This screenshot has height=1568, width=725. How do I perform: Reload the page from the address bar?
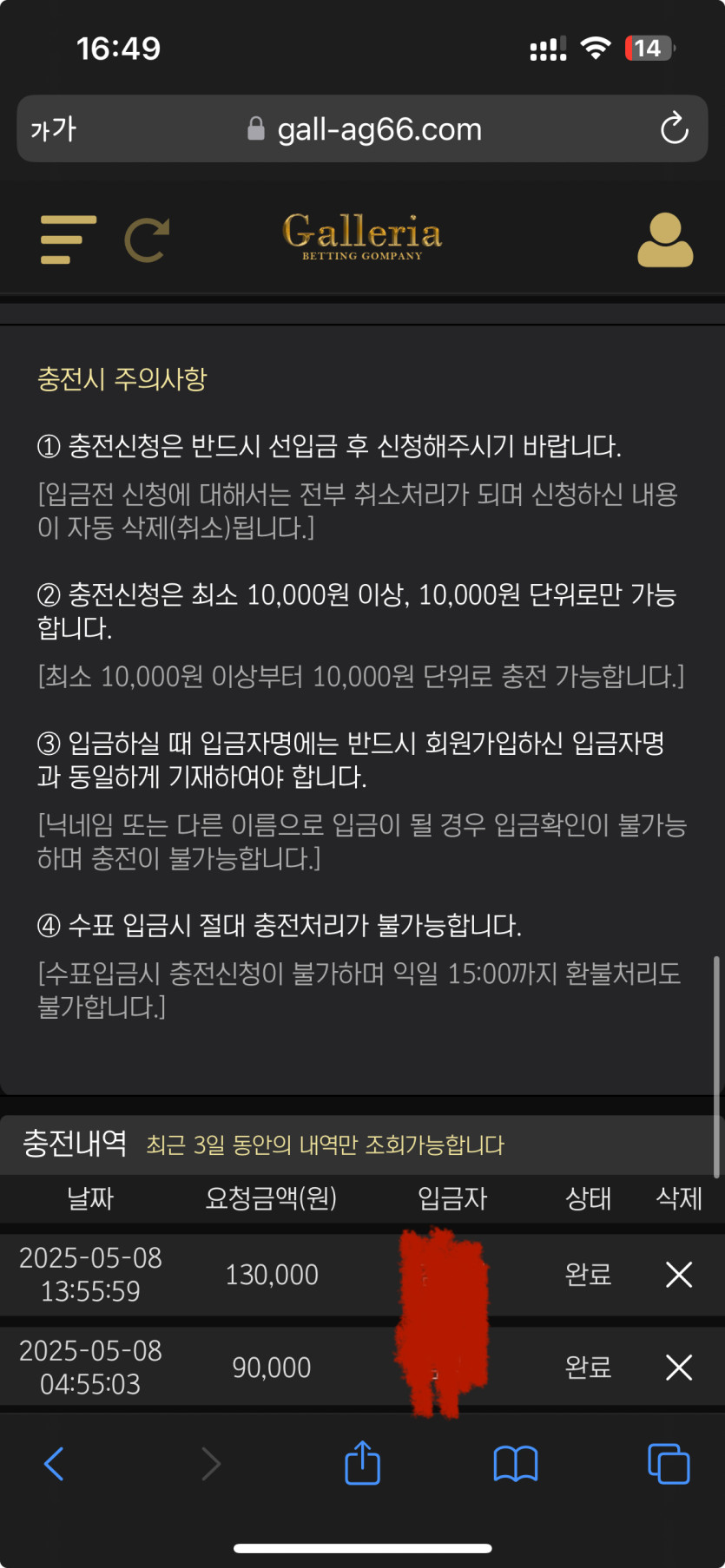tap(674, 129)
